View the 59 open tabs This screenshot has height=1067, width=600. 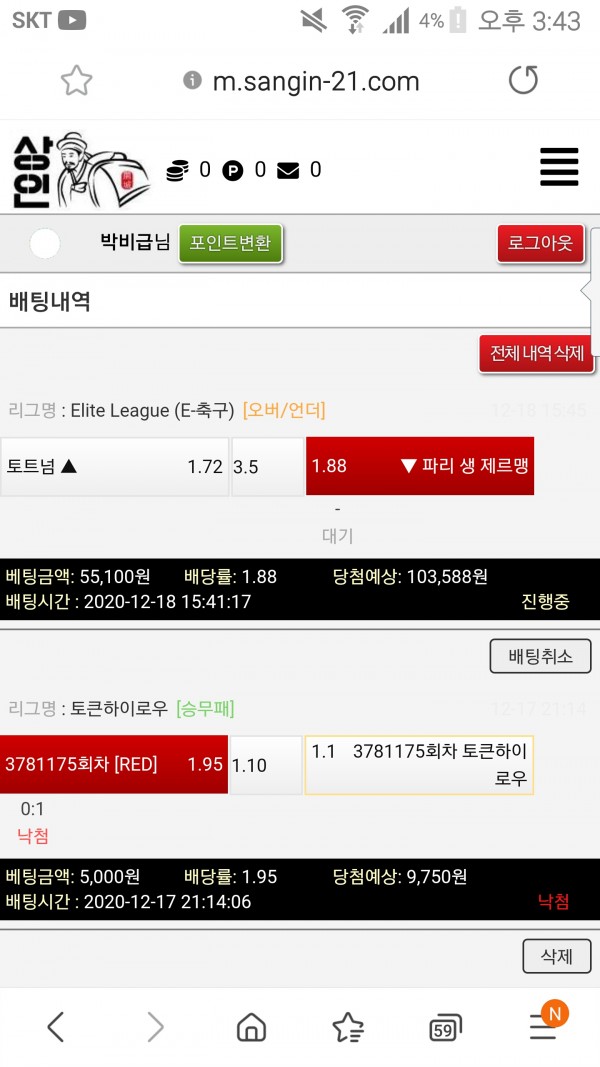[444, 1027]
